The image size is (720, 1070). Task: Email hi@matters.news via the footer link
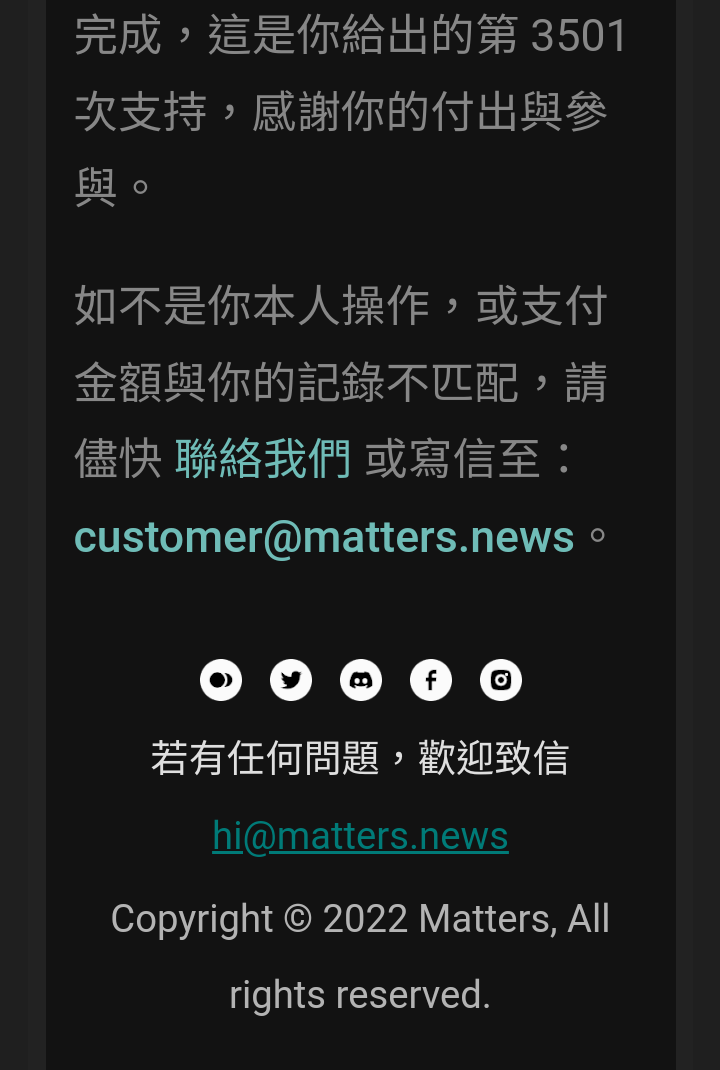click(360, 836)
